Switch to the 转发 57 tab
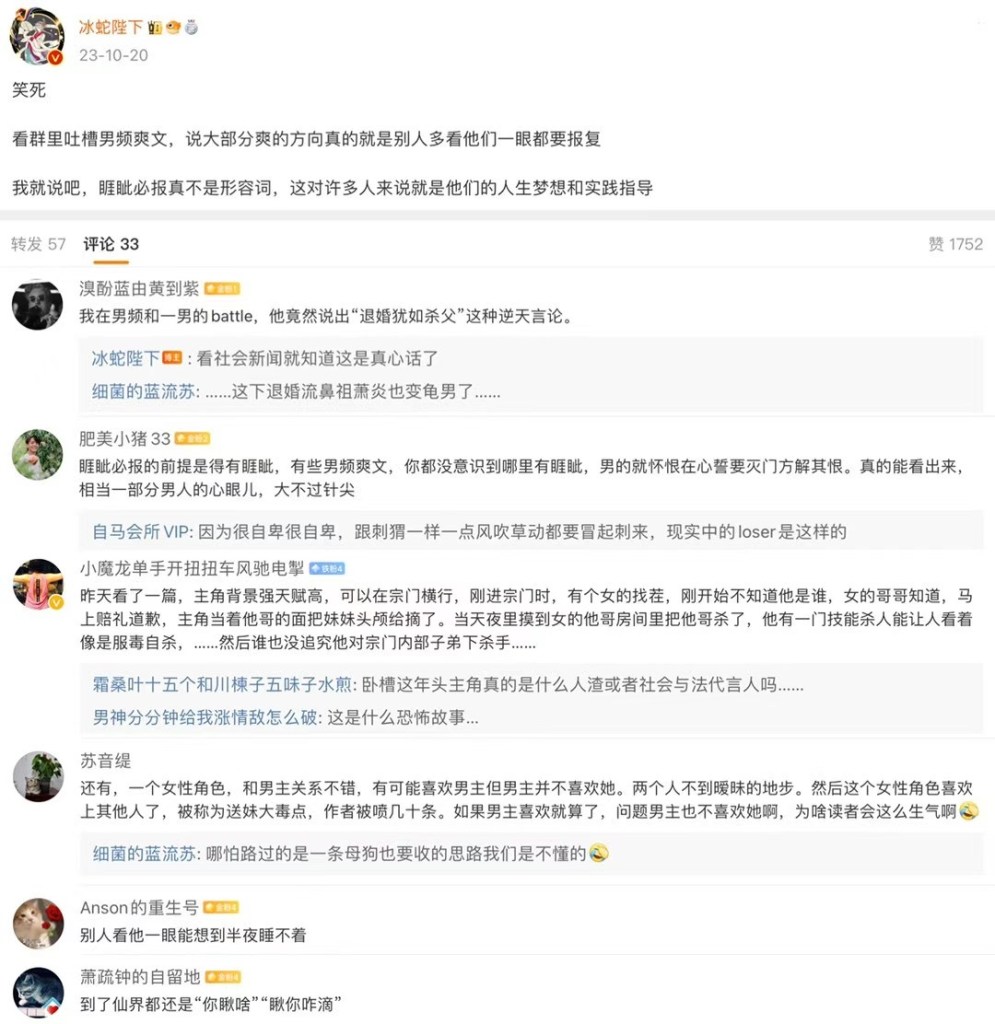Screen dimensions: 995x1024 (x=38, y=244)
